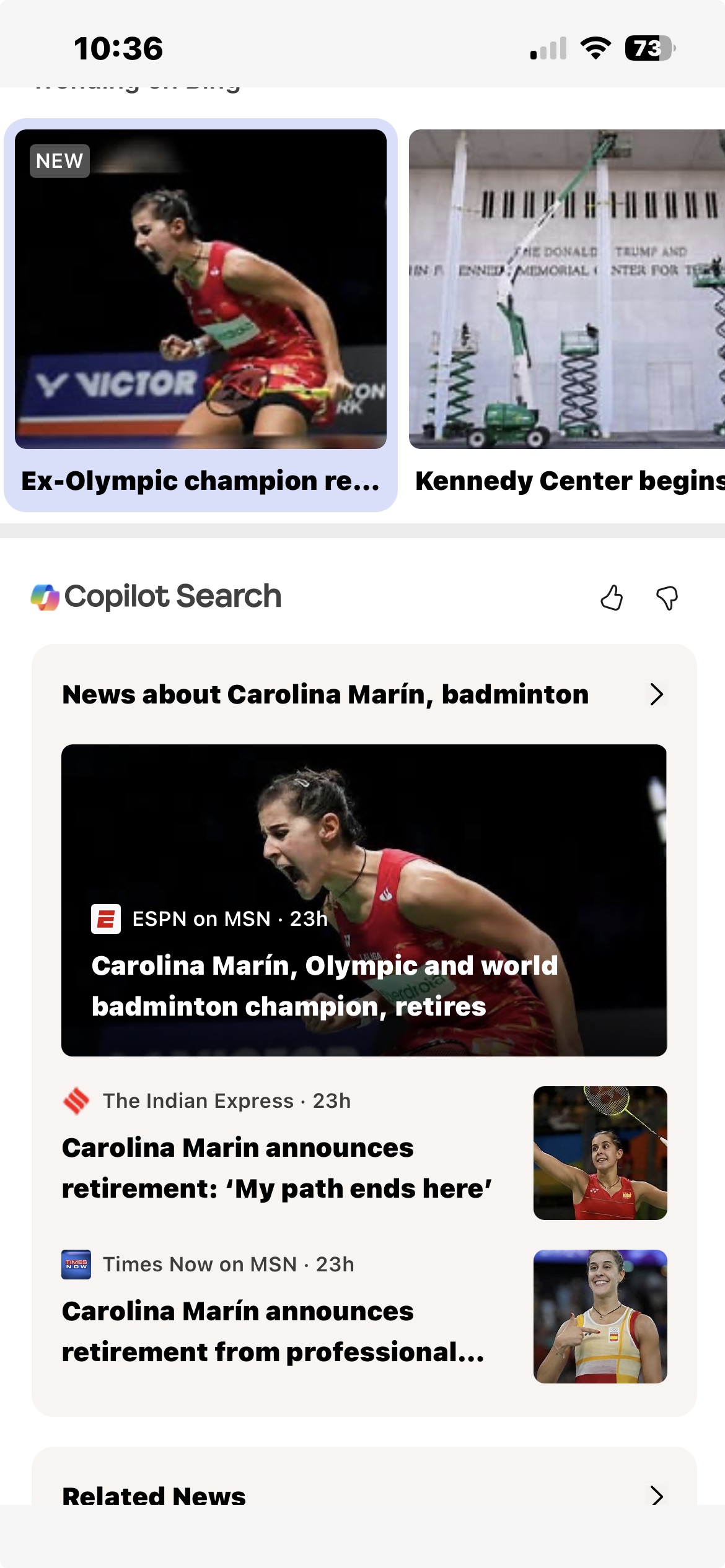Expand the Related News section
The width and height of the screenshot is (725, 1568).
click(x=656, y=1495)
